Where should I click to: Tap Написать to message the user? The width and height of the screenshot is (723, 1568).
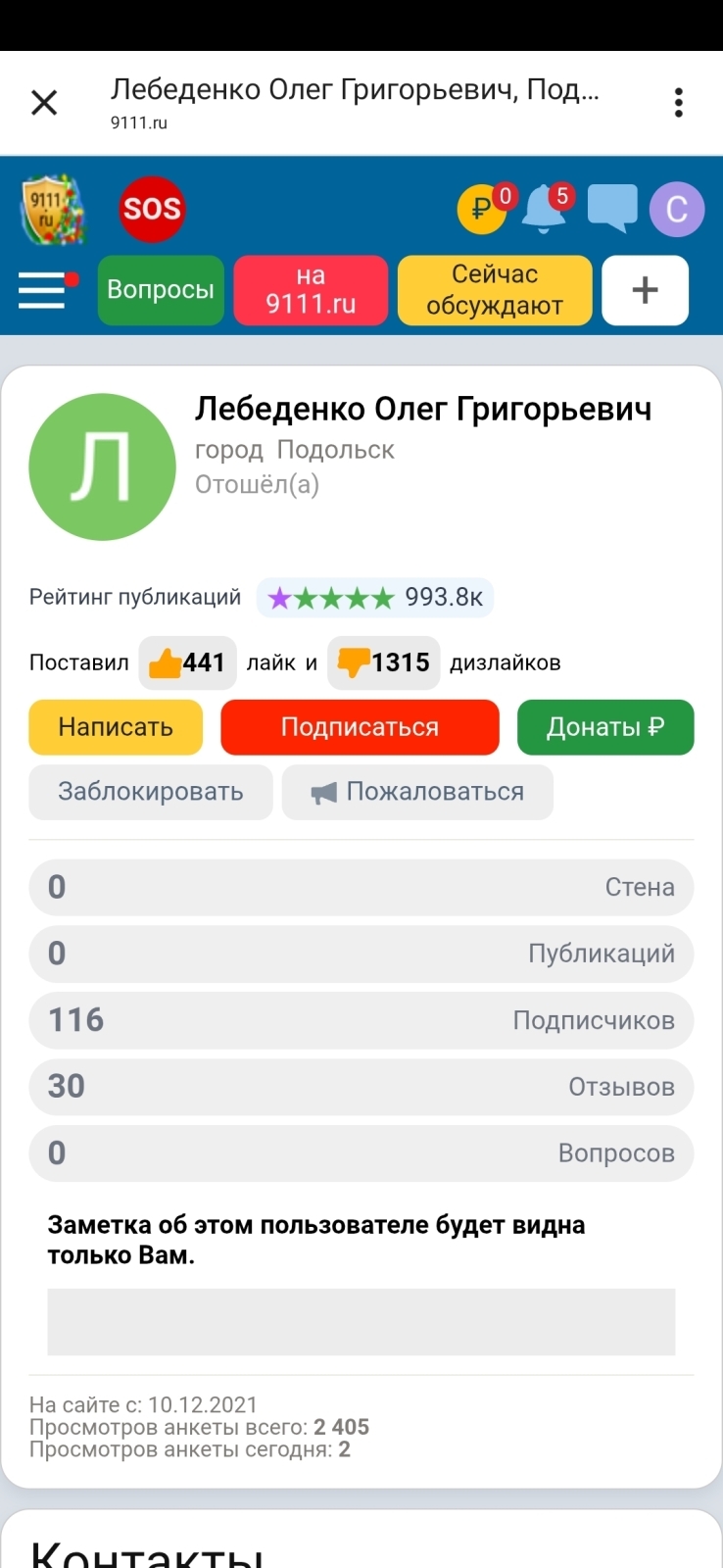pyautogui.click(x=116, y=727)
